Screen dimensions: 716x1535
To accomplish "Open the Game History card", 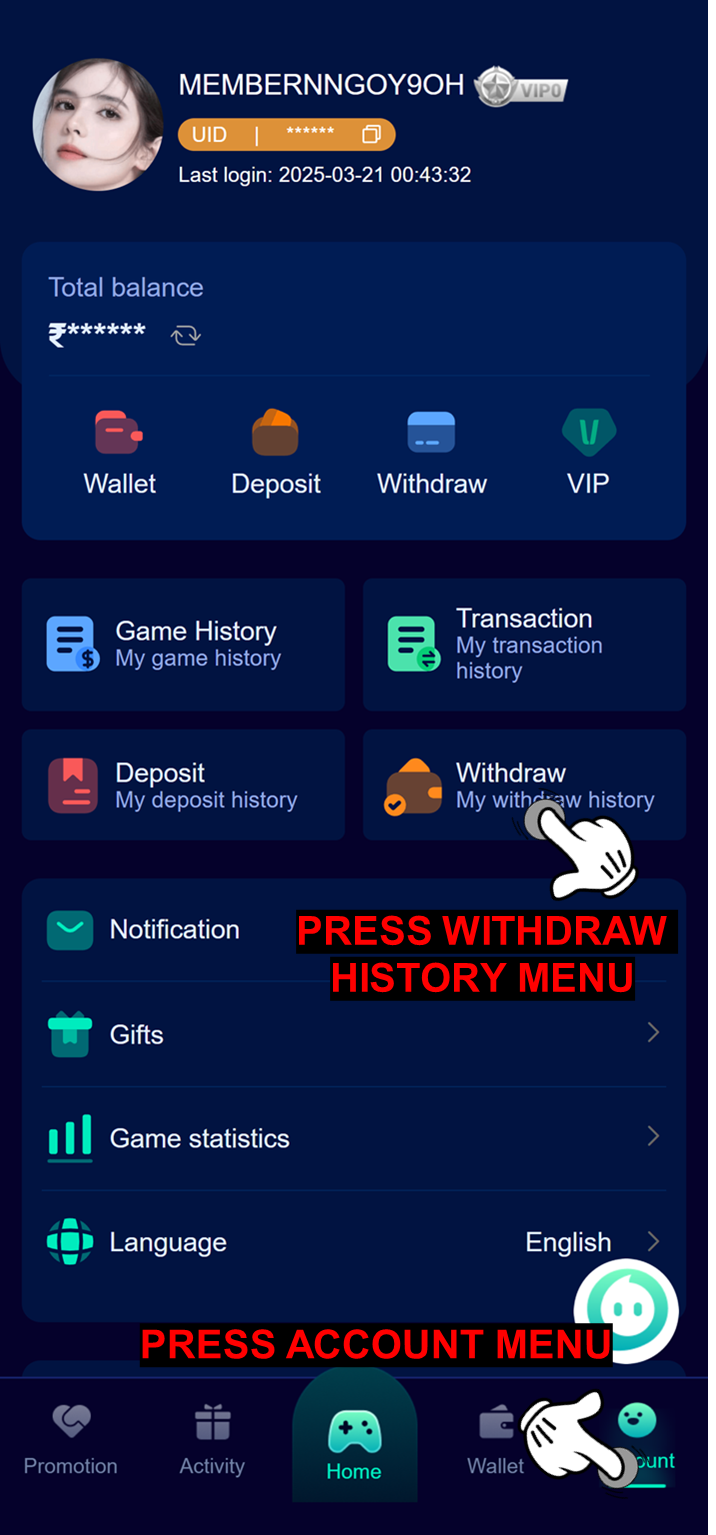I will (183, 644).
